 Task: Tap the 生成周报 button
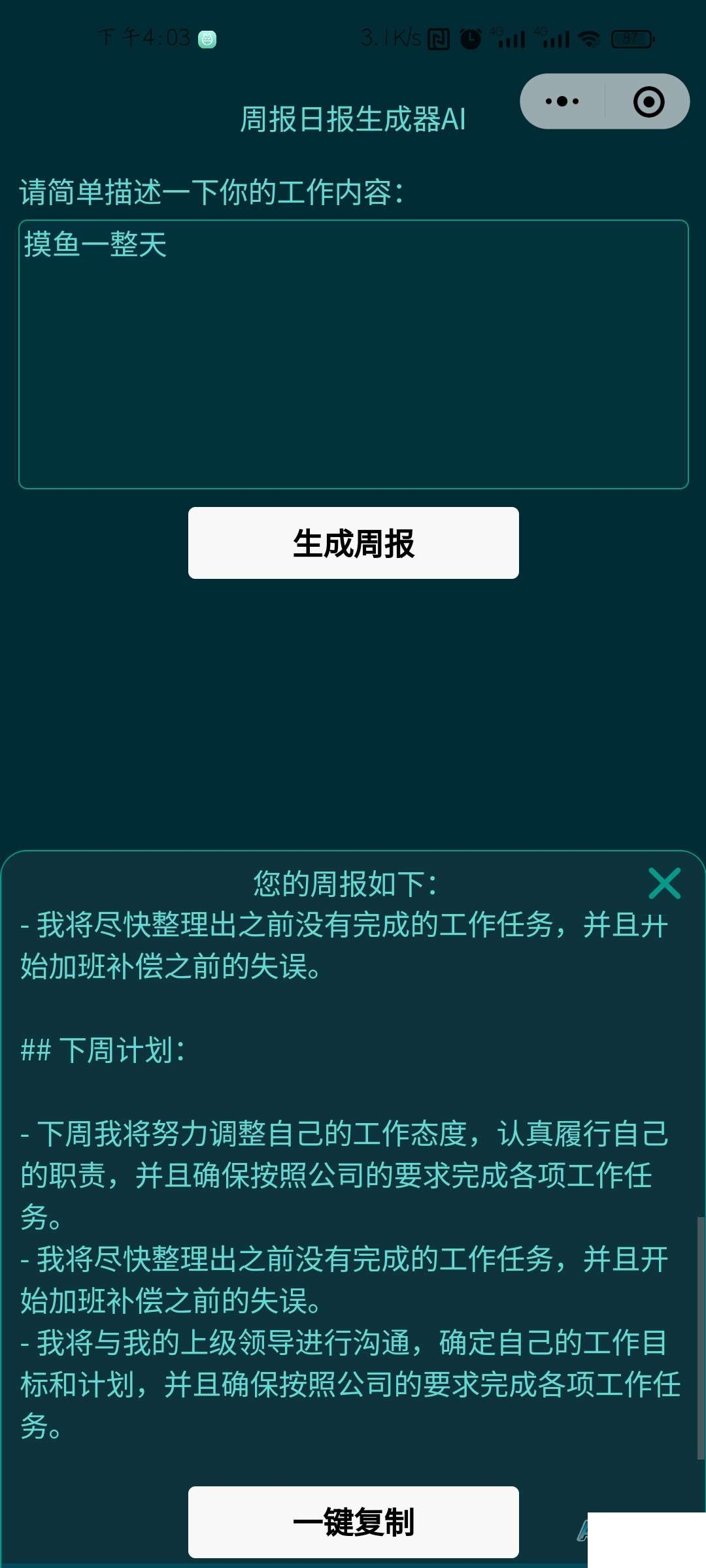(x=353, y=543)
